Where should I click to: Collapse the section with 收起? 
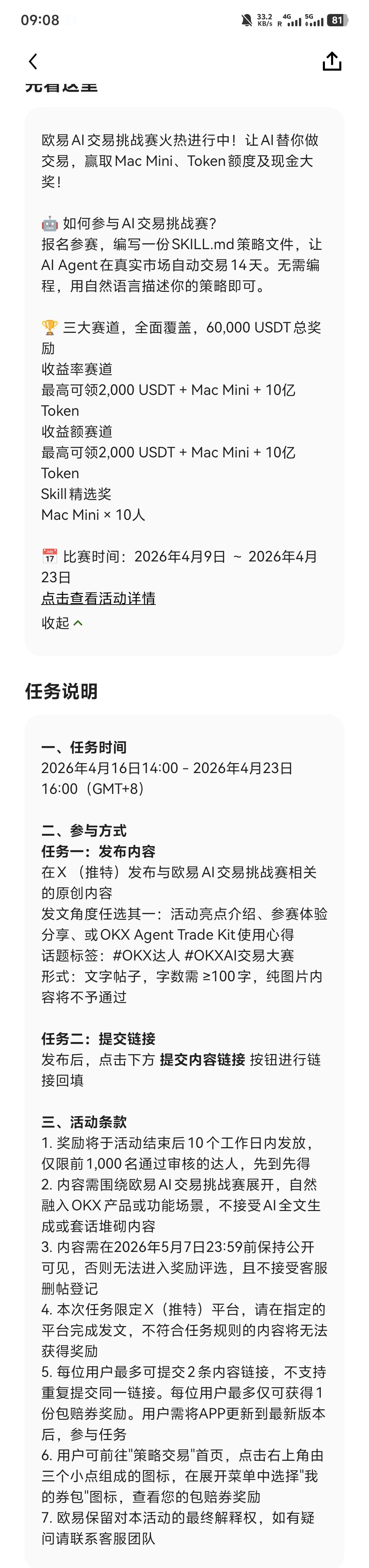[x=61, y=623]
